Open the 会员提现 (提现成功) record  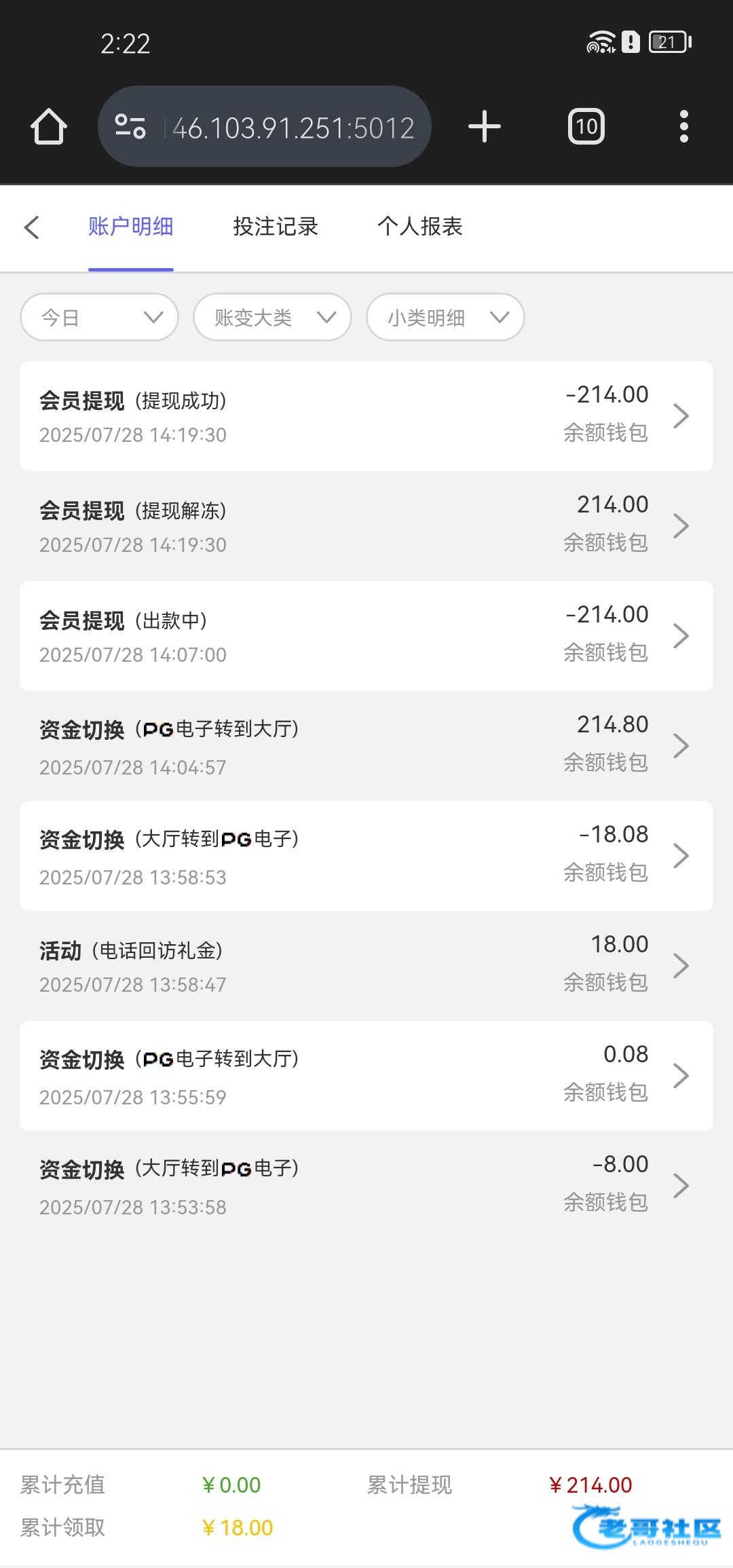tap(366, 416)
